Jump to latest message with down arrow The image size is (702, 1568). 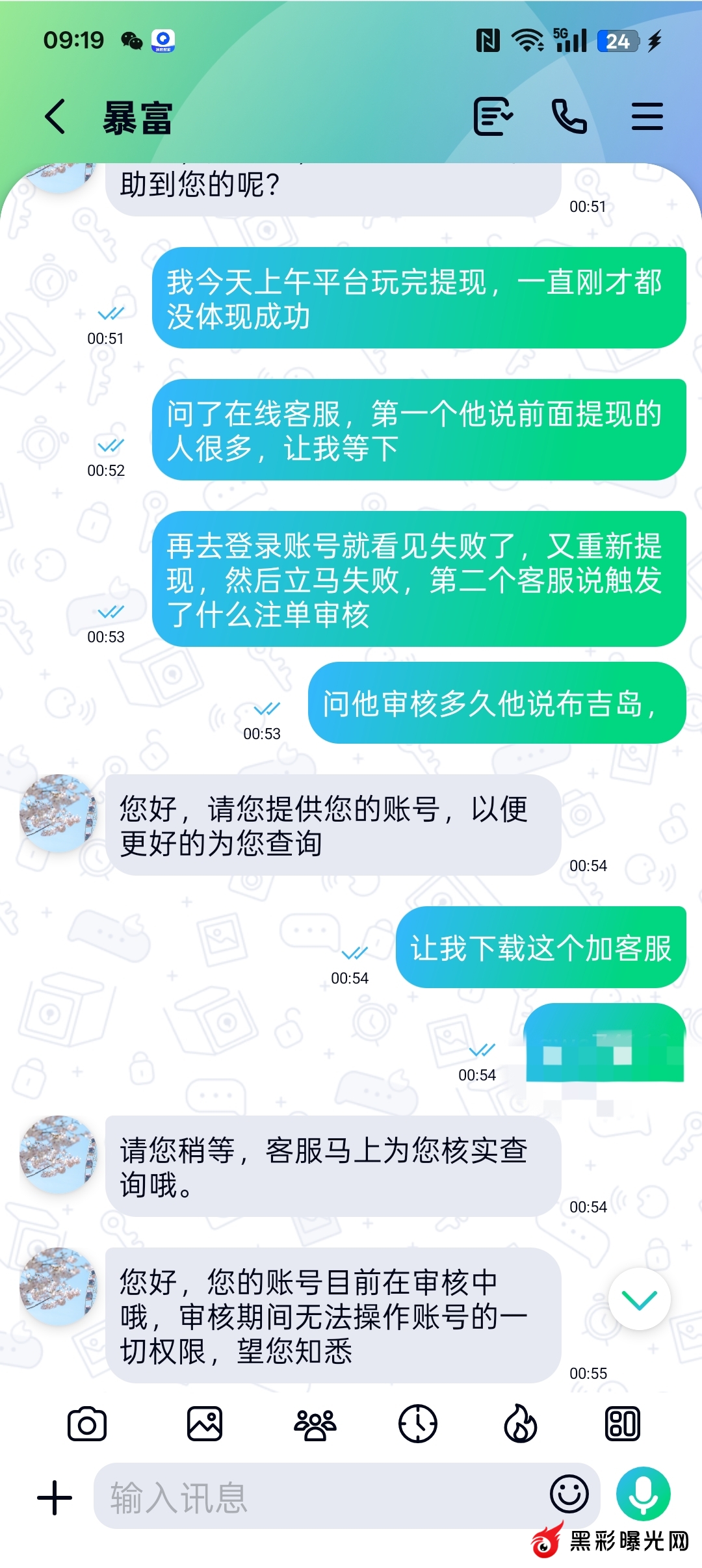(640, 1300)
